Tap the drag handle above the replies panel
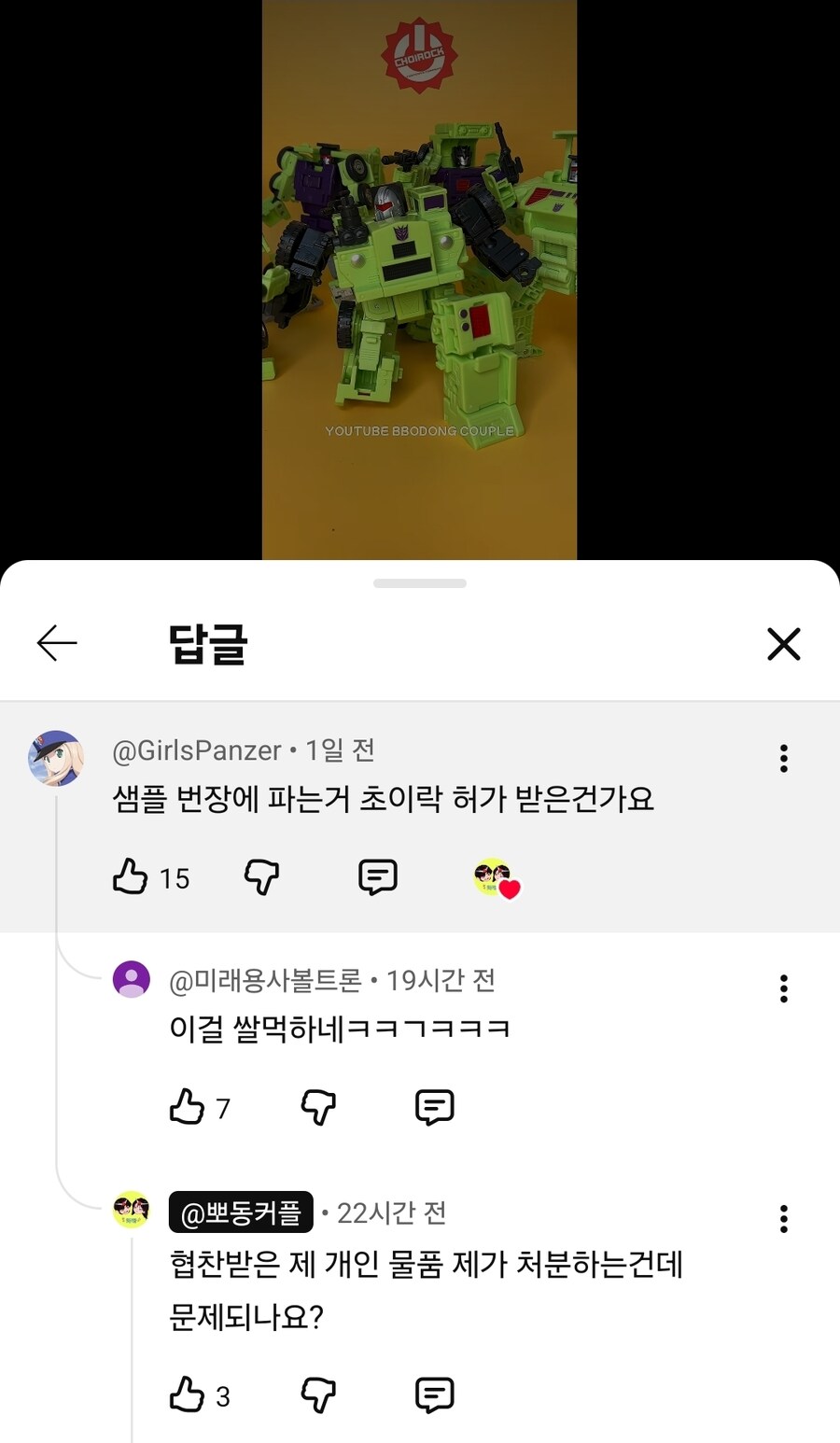Image resolution: width=840 pixels, height=1443 pixels. coord(419,583)
